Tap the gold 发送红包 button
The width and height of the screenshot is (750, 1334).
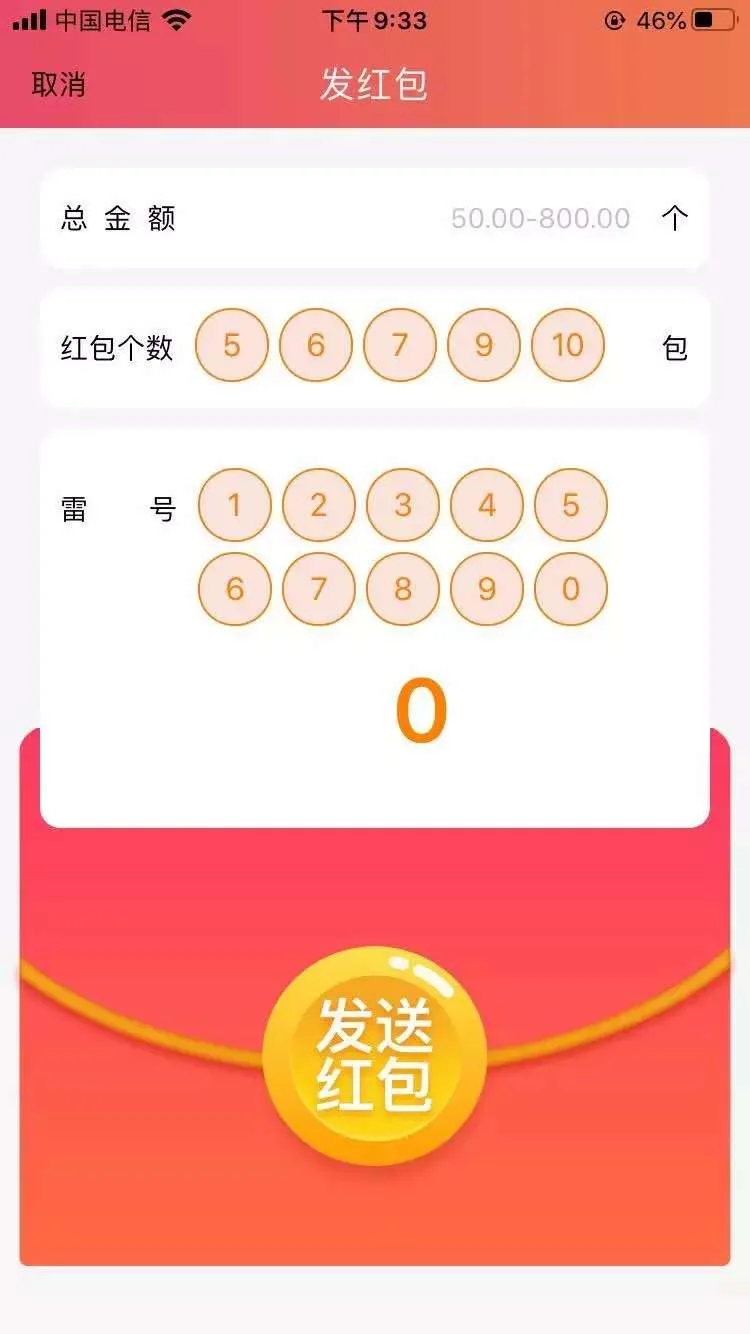[x=375, y=1055]
